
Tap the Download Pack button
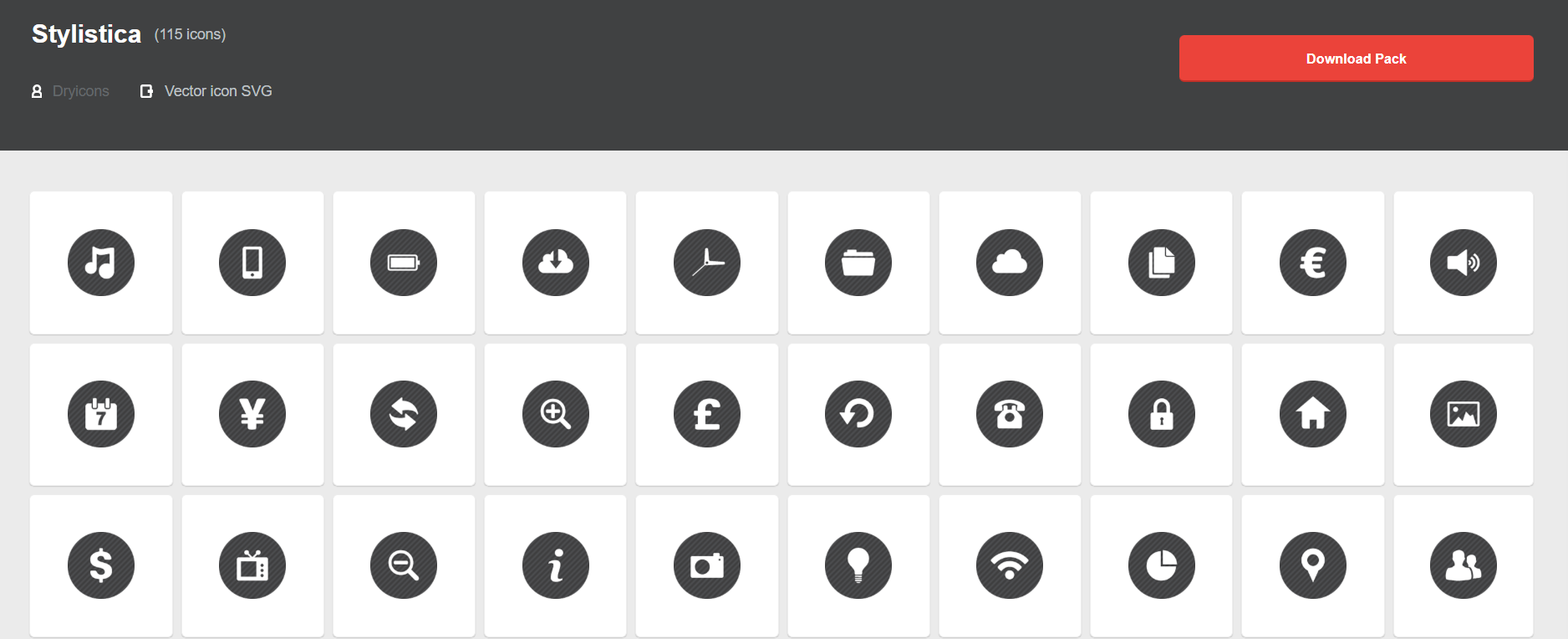tap(1356, 59)
